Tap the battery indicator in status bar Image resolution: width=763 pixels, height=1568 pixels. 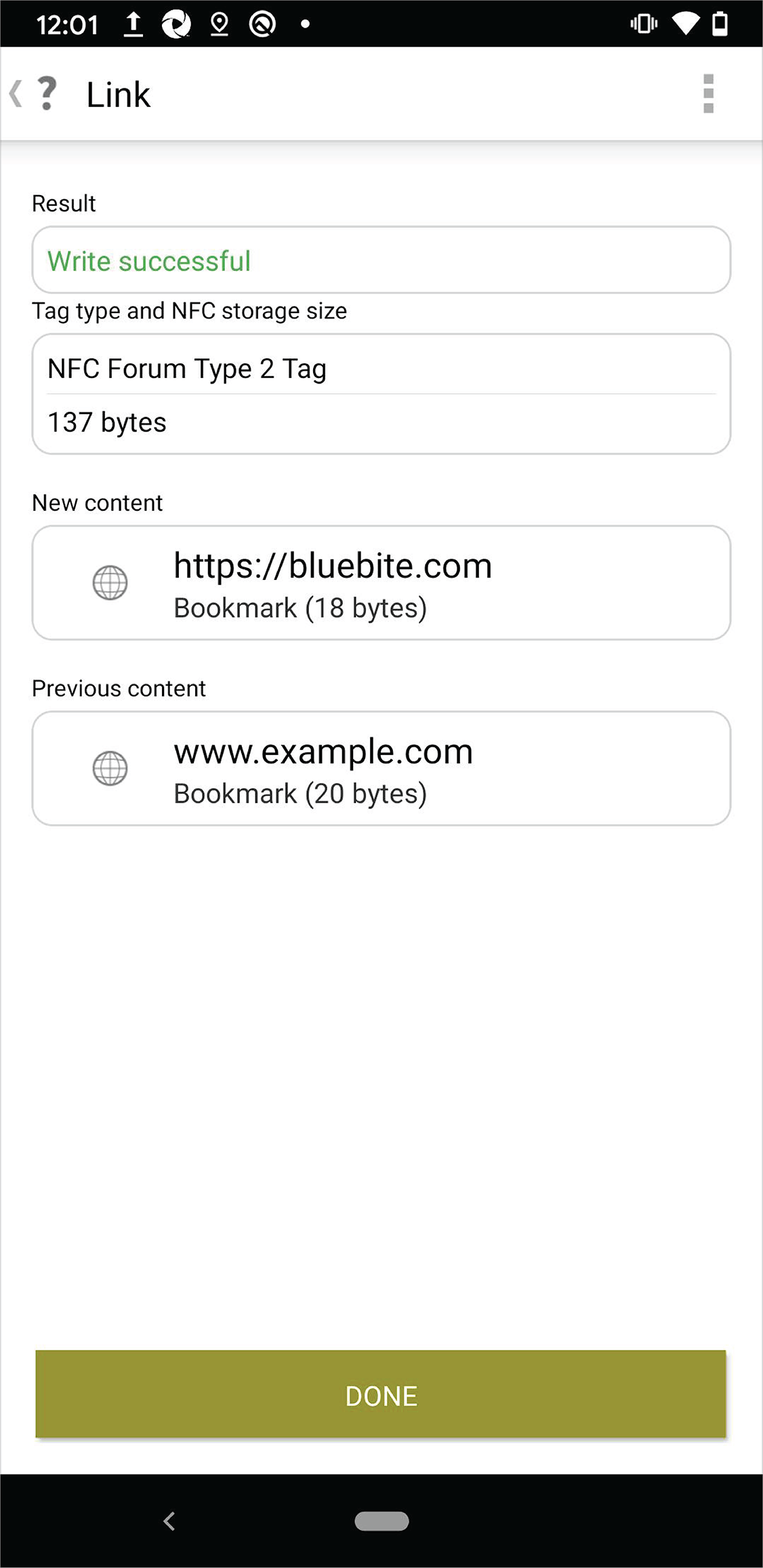(720, 23)
